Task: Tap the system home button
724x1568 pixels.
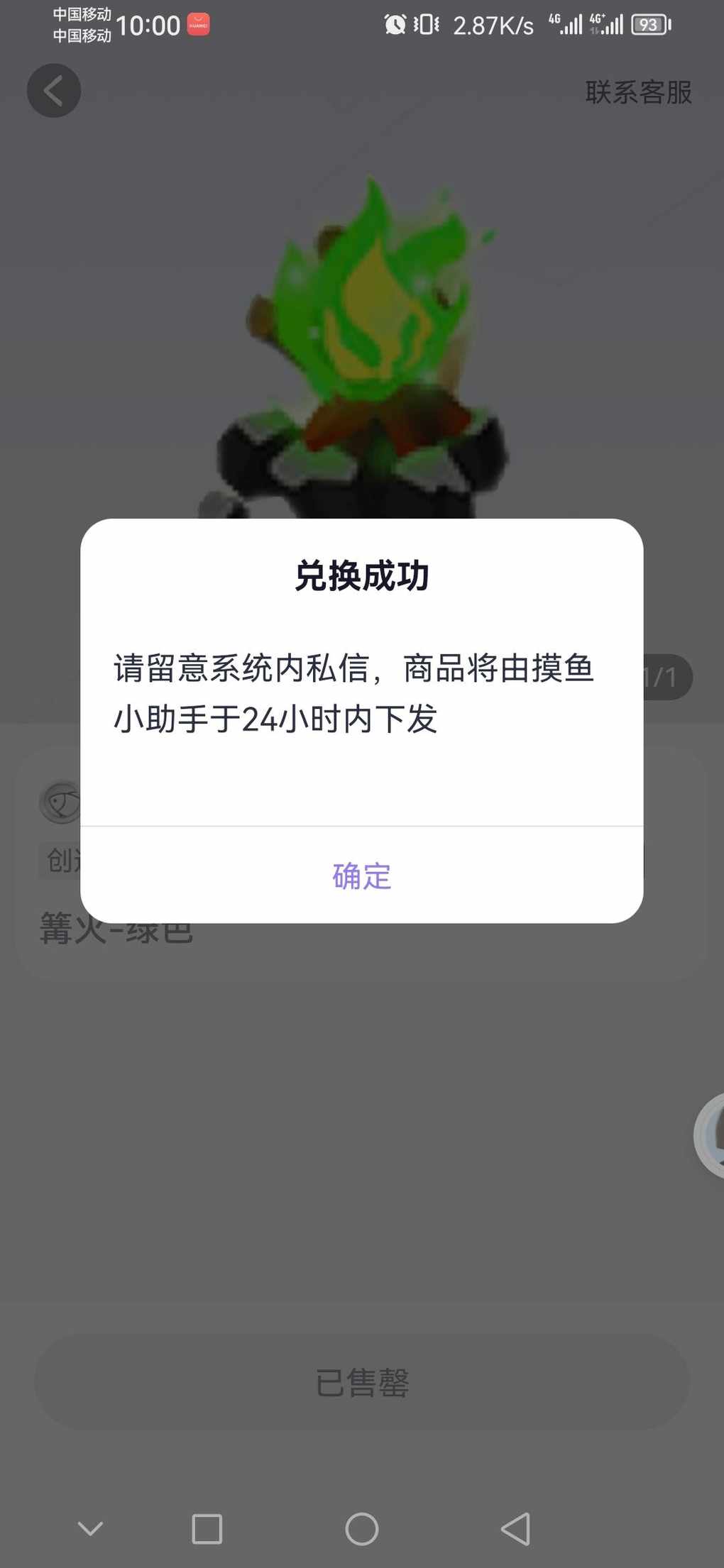Action: 361,1528
